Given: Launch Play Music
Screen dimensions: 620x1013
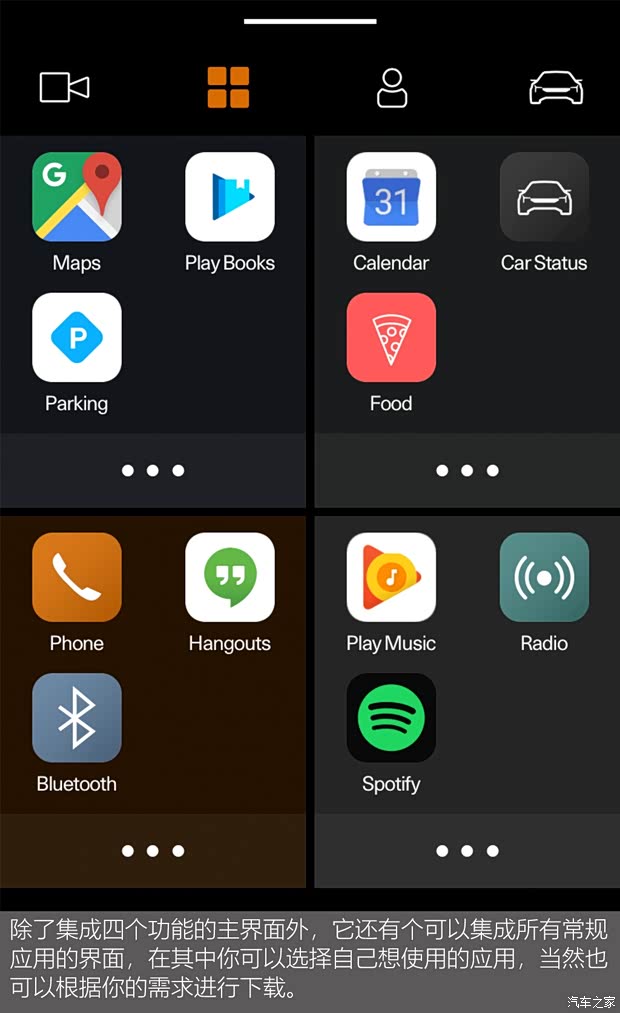Looking at the screenshot, I should point(391,577).
